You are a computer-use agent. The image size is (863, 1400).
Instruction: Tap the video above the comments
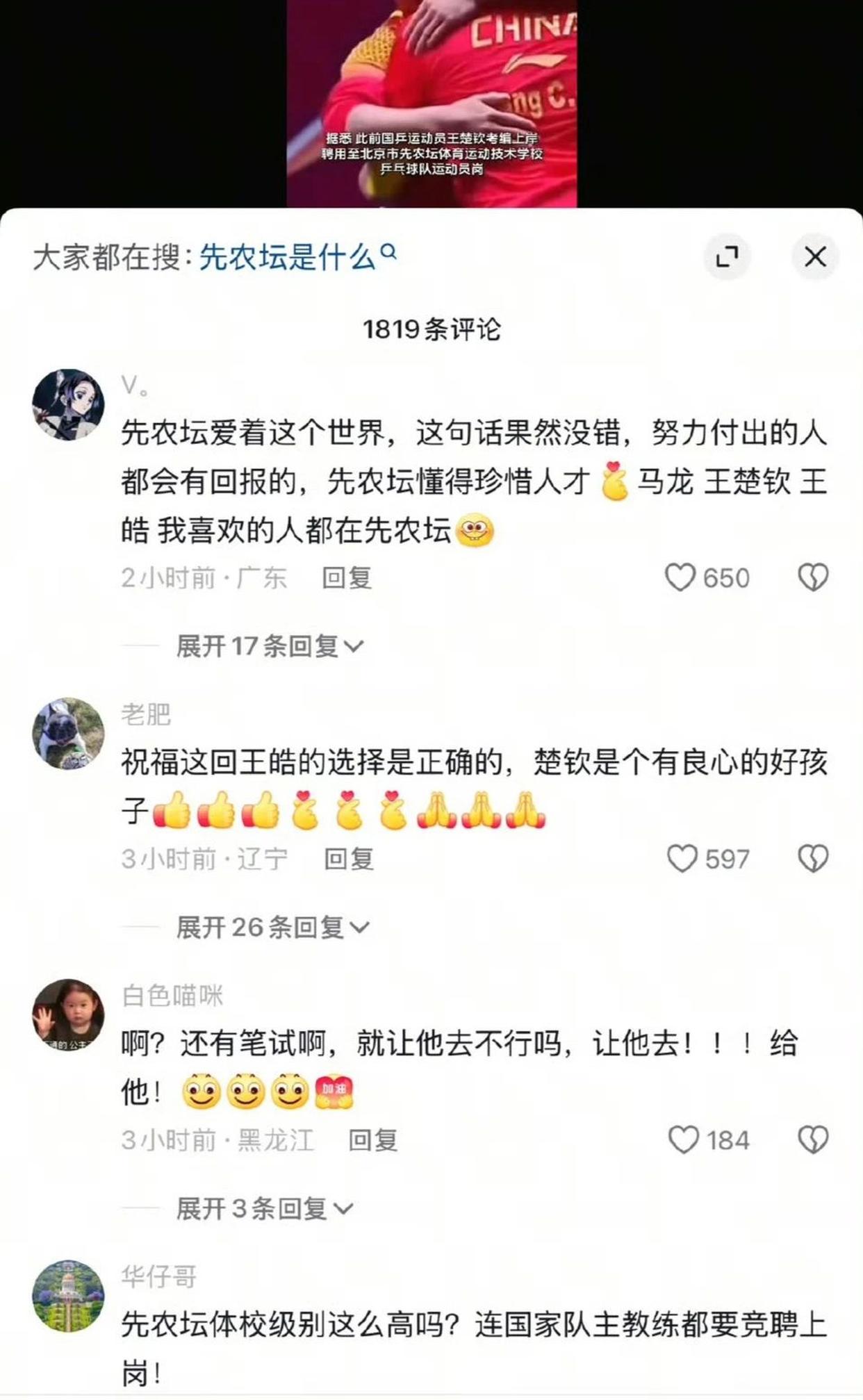(x=431, y=104)
